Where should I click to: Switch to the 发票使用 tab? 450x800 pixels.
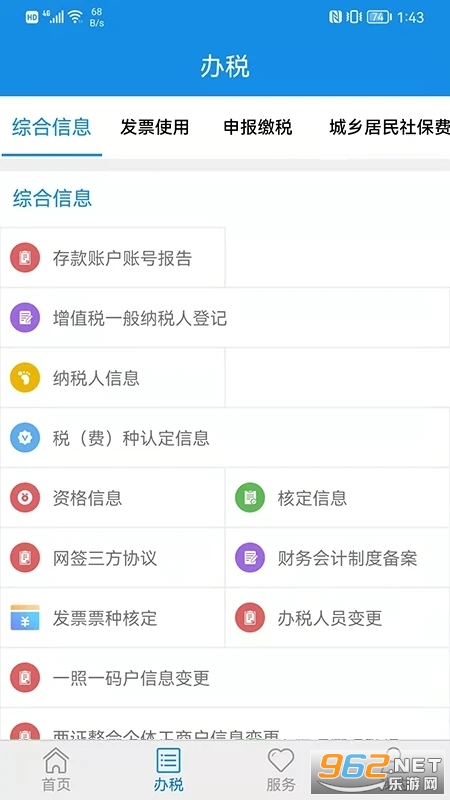pyautogui.click(x=155, y=127)
